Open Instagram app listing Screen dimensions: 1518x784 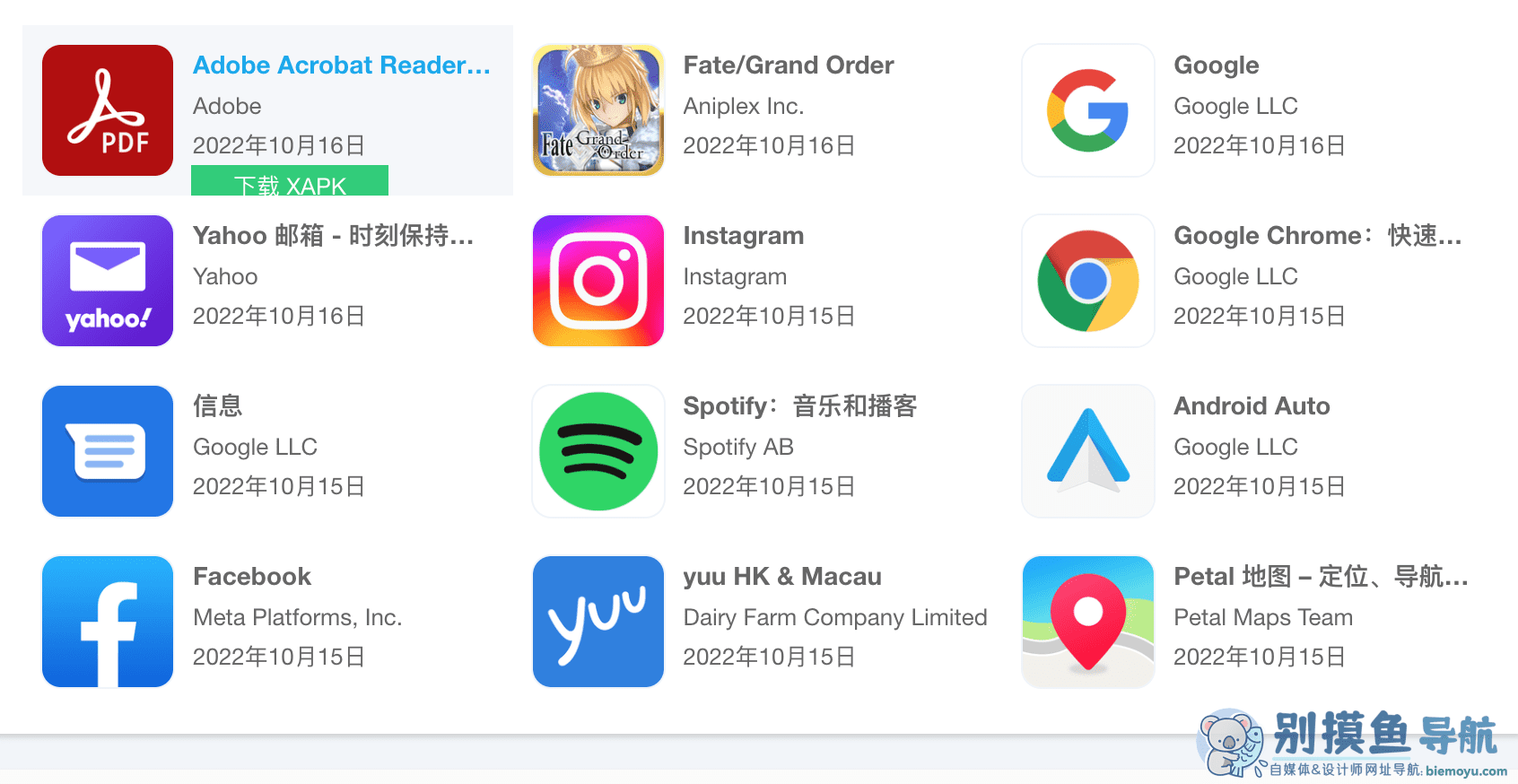pos(743,236)
